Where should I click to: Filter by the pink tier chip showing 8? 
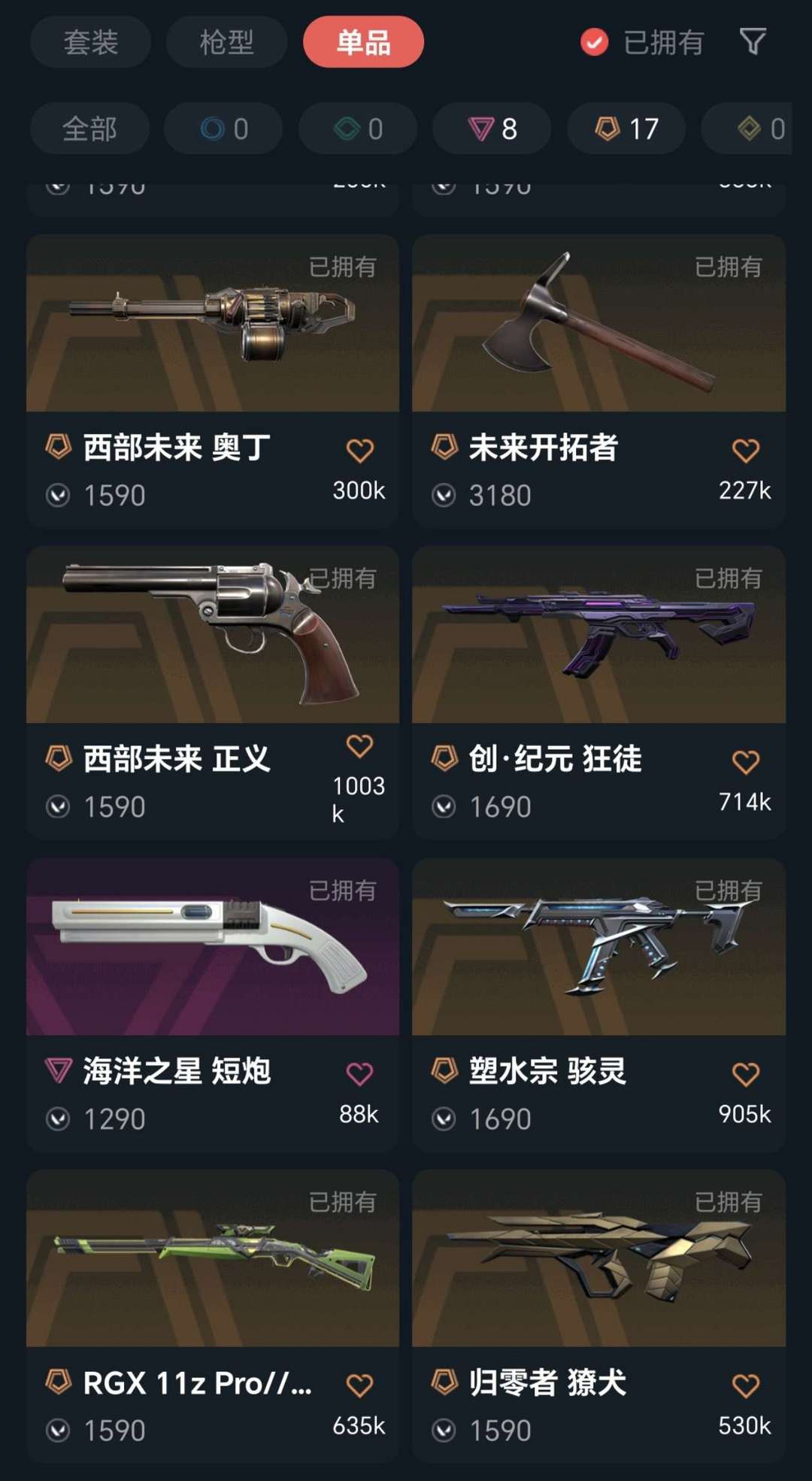(492, 129)
